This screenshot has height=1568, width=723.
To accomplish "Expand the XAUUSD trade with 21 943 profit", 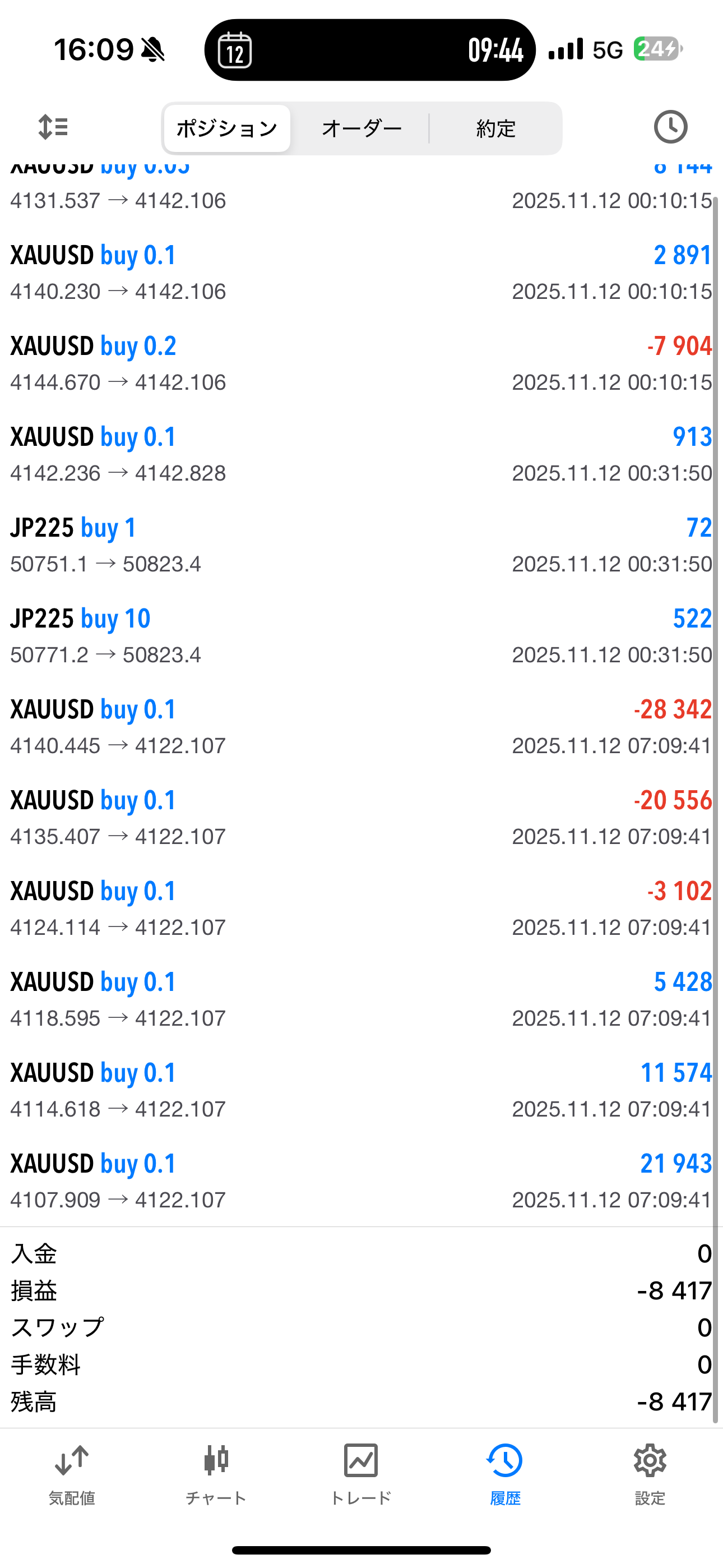I will (361, 1181).
